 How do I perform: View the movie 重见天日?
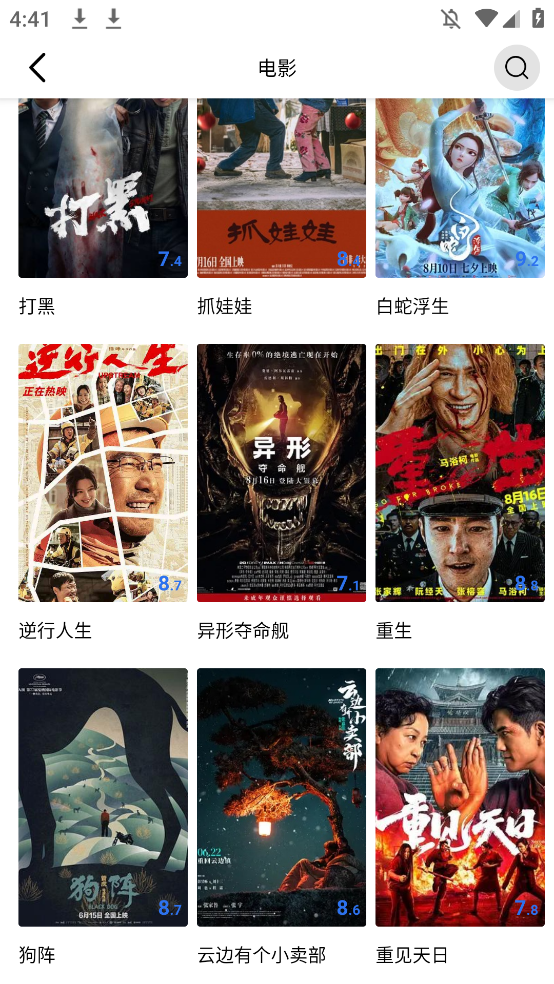click(x=460, y=797)
